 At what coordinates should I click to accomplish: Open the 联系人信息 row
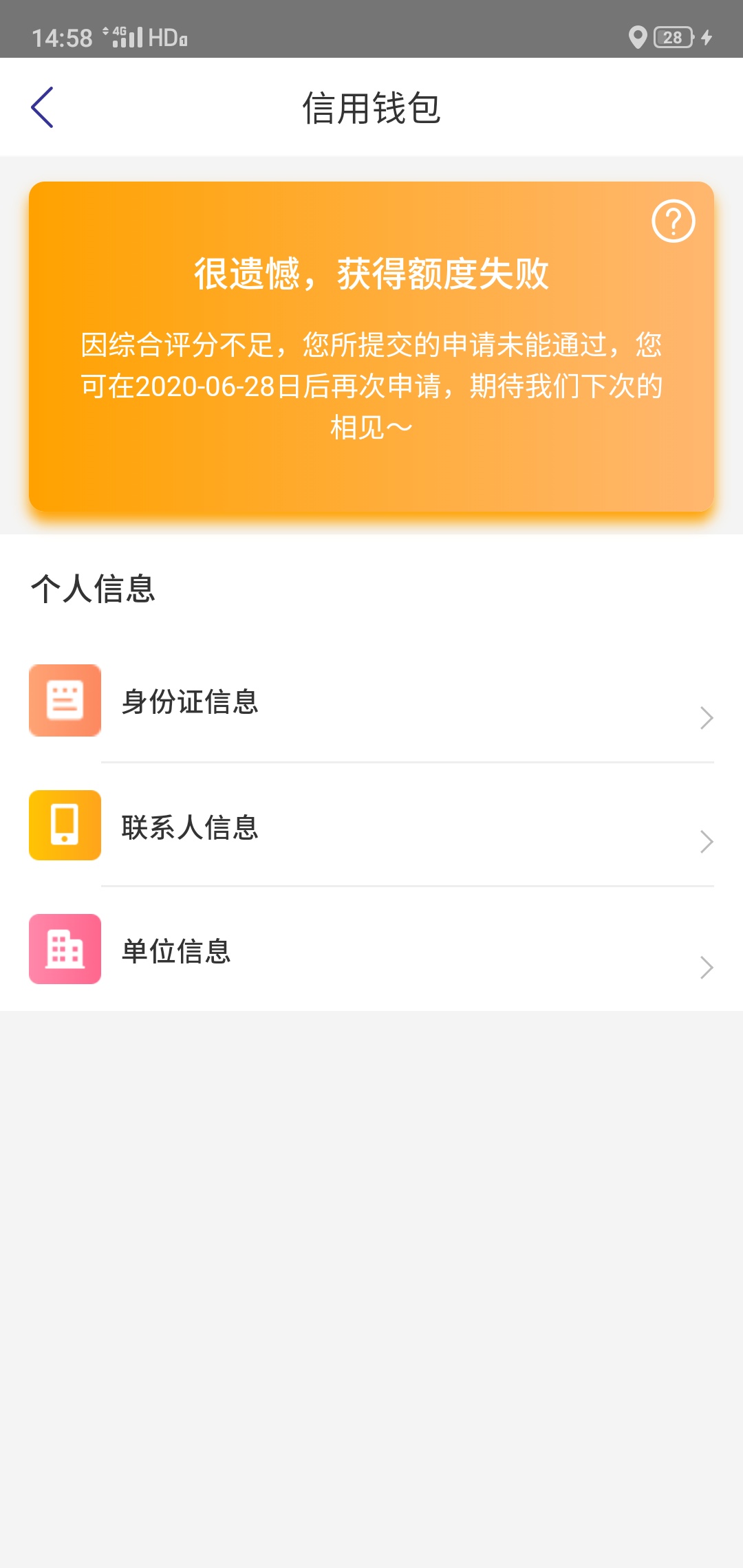click(x=371, y=825)
